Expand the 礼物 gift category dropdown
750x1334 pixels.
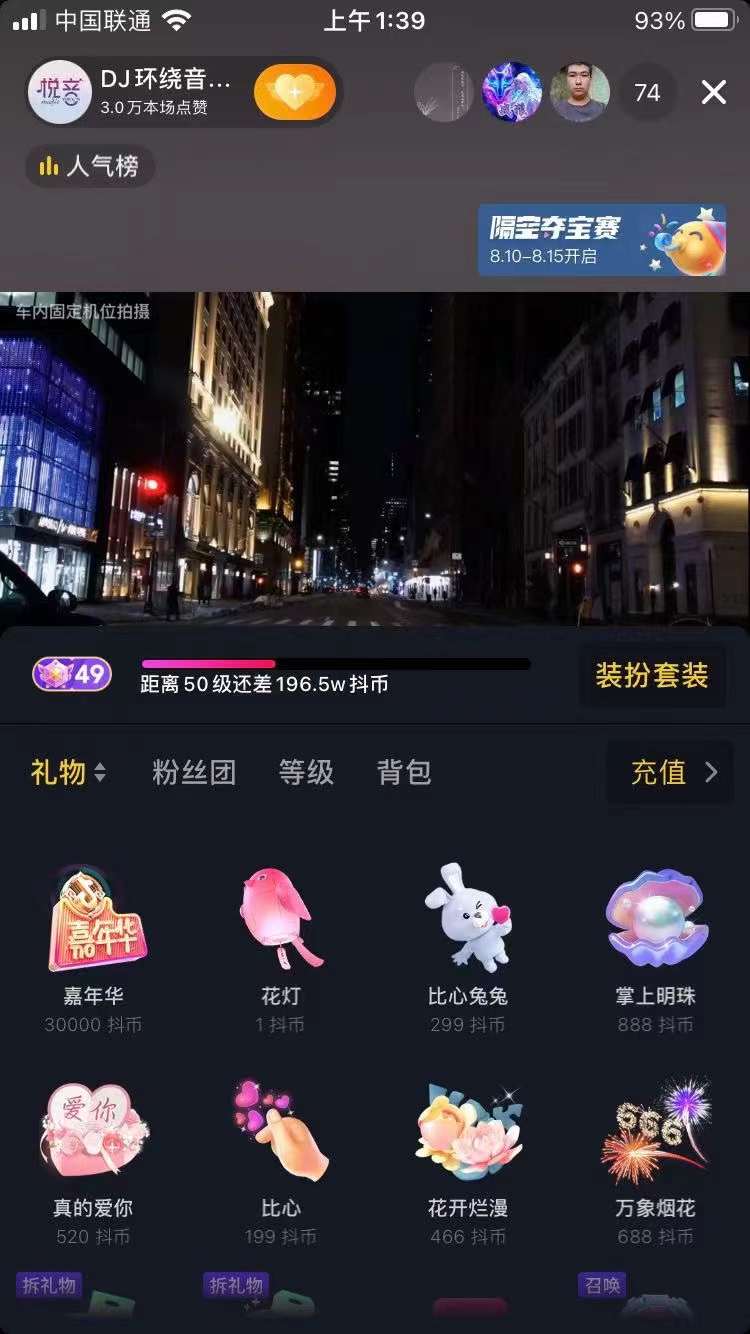[x=68, y=772]
